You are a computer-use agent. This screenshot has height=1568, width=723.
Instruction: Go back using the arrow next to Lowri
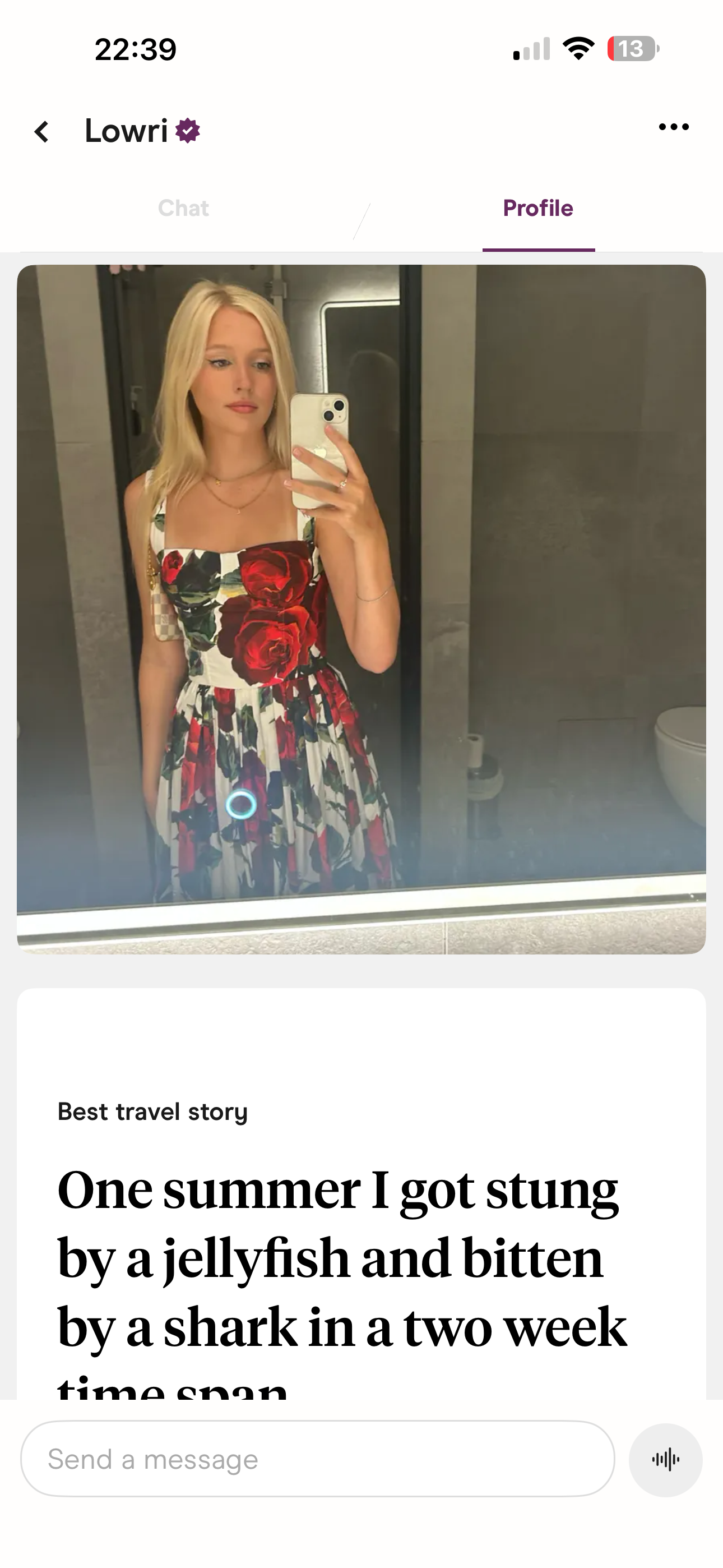click(41, 131)
